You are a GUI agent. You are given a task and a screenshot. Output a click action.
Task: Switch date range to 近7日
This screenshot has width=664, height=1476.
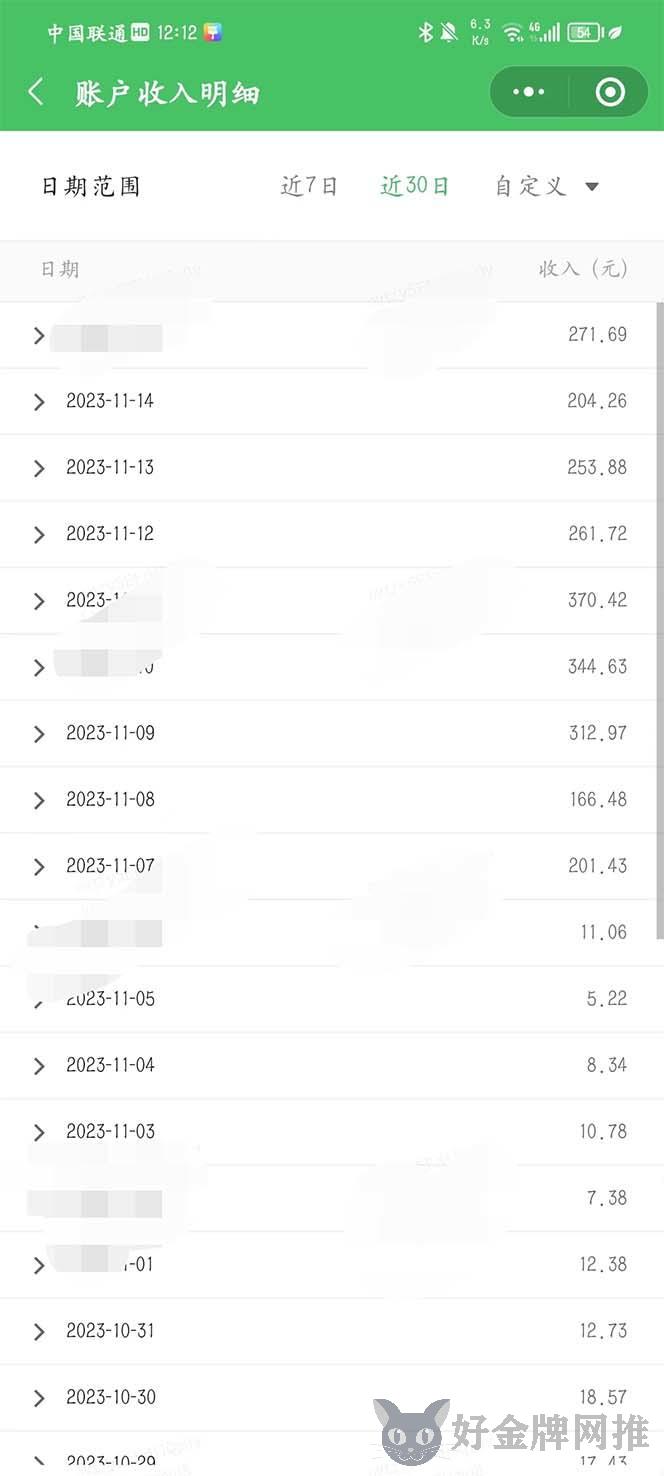pos(309,186)
